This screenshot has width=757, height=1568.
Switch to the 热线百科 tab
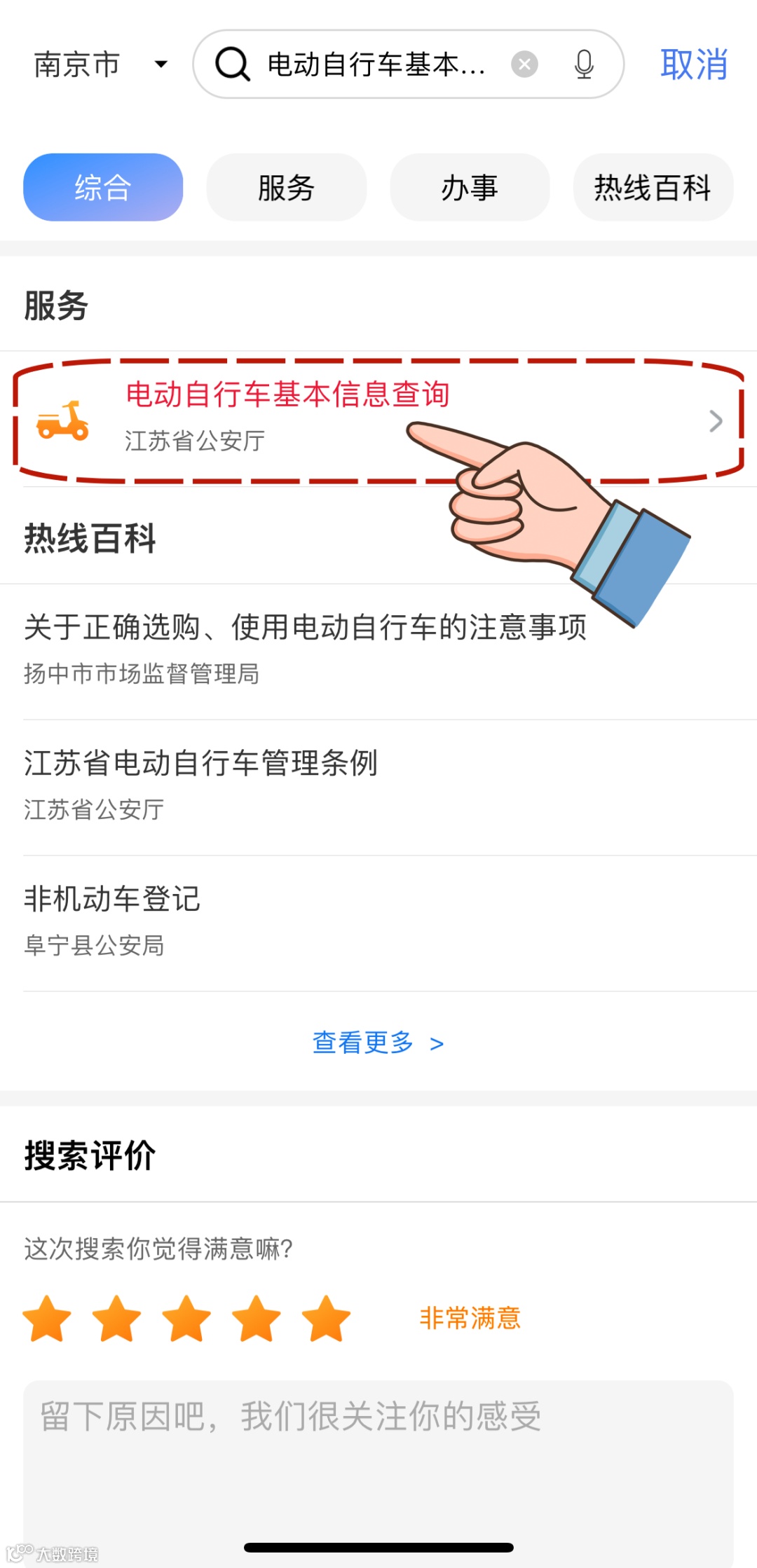652,187
